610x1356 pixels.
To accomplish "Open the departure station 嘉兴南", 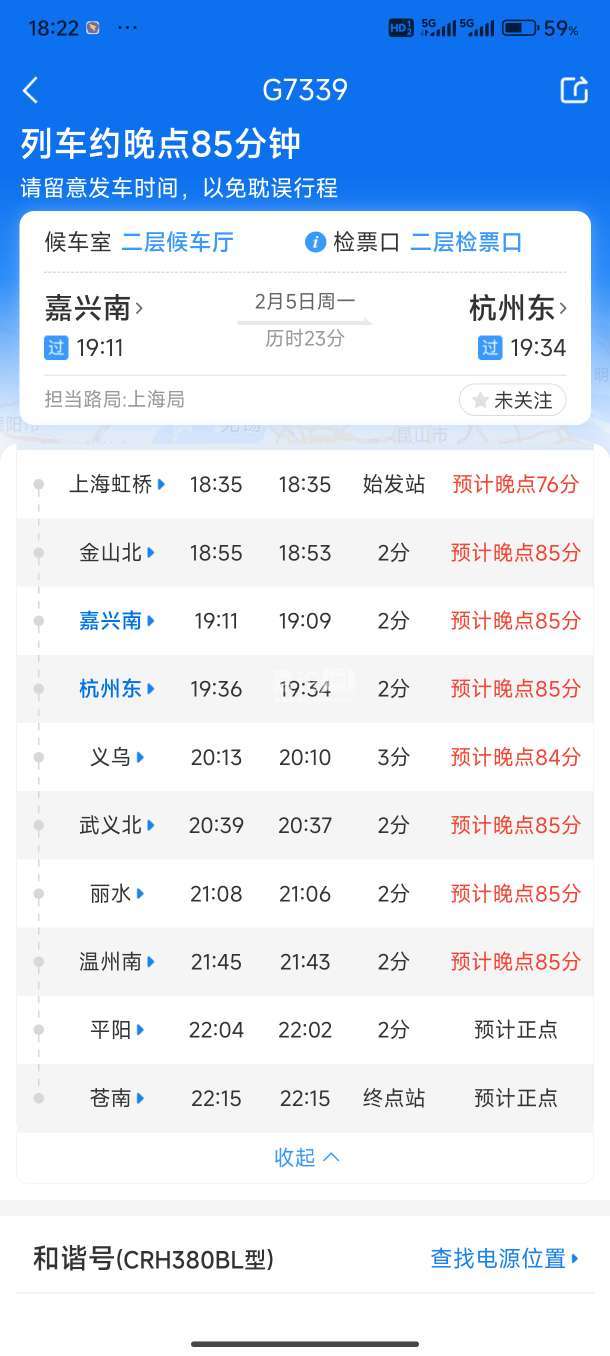I will point(94,308).
